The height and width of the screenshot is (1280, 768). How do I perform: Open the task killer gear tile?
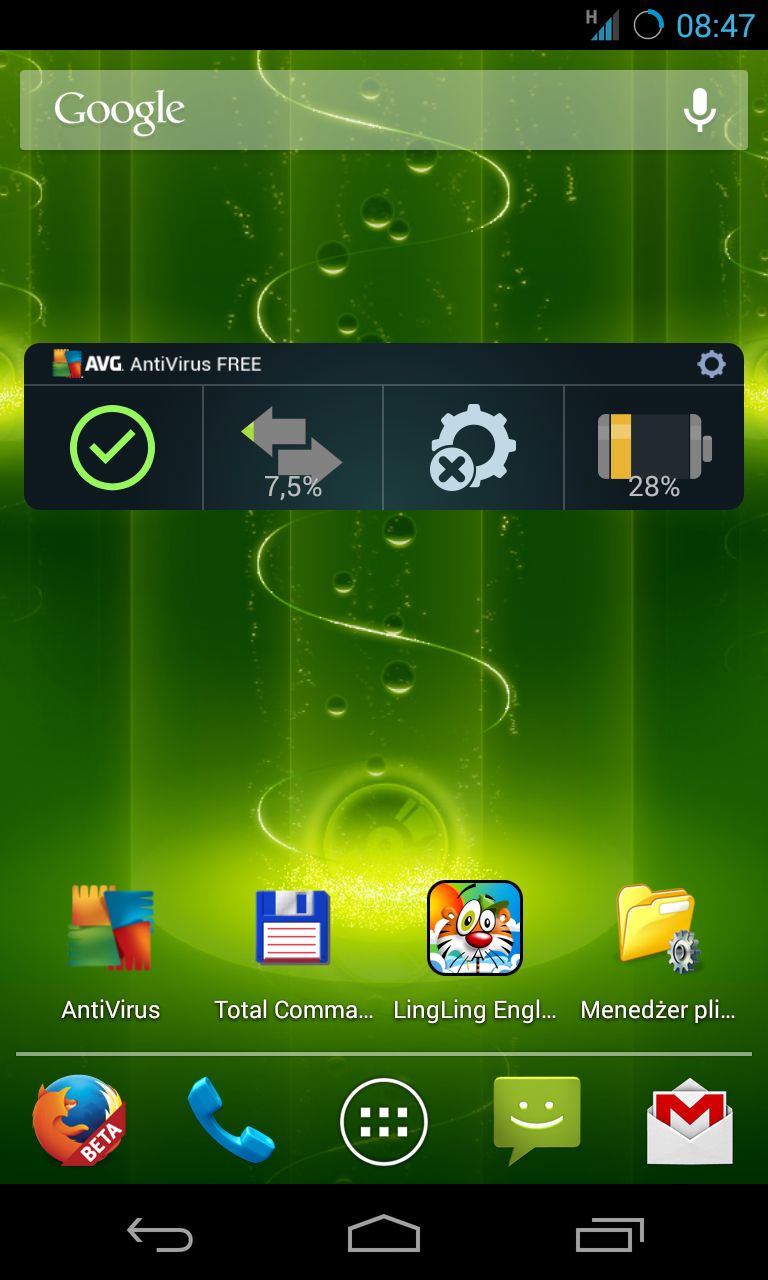click(473, 447)
